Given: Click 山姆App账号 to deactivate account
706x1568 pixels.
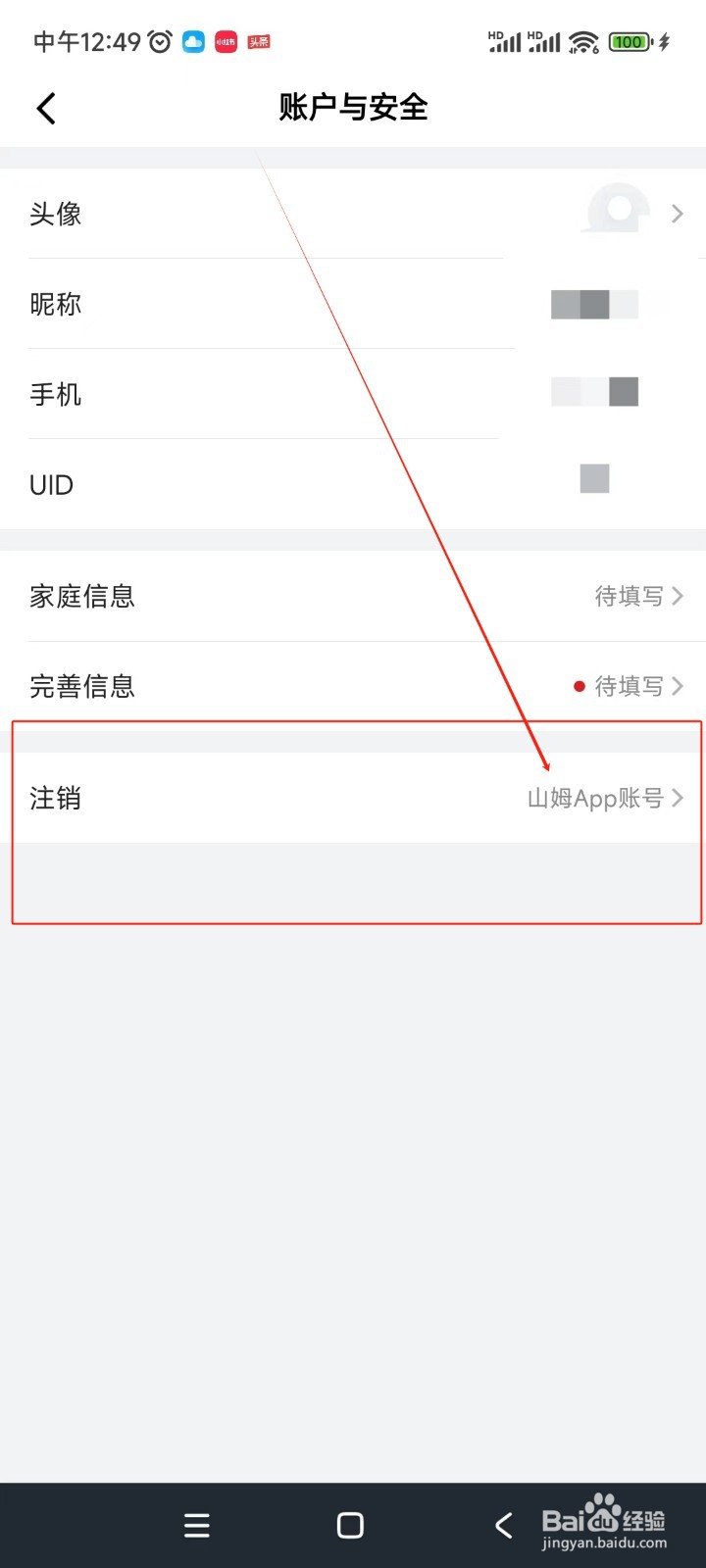Looking at the screenshot, I should click(595, 798).
